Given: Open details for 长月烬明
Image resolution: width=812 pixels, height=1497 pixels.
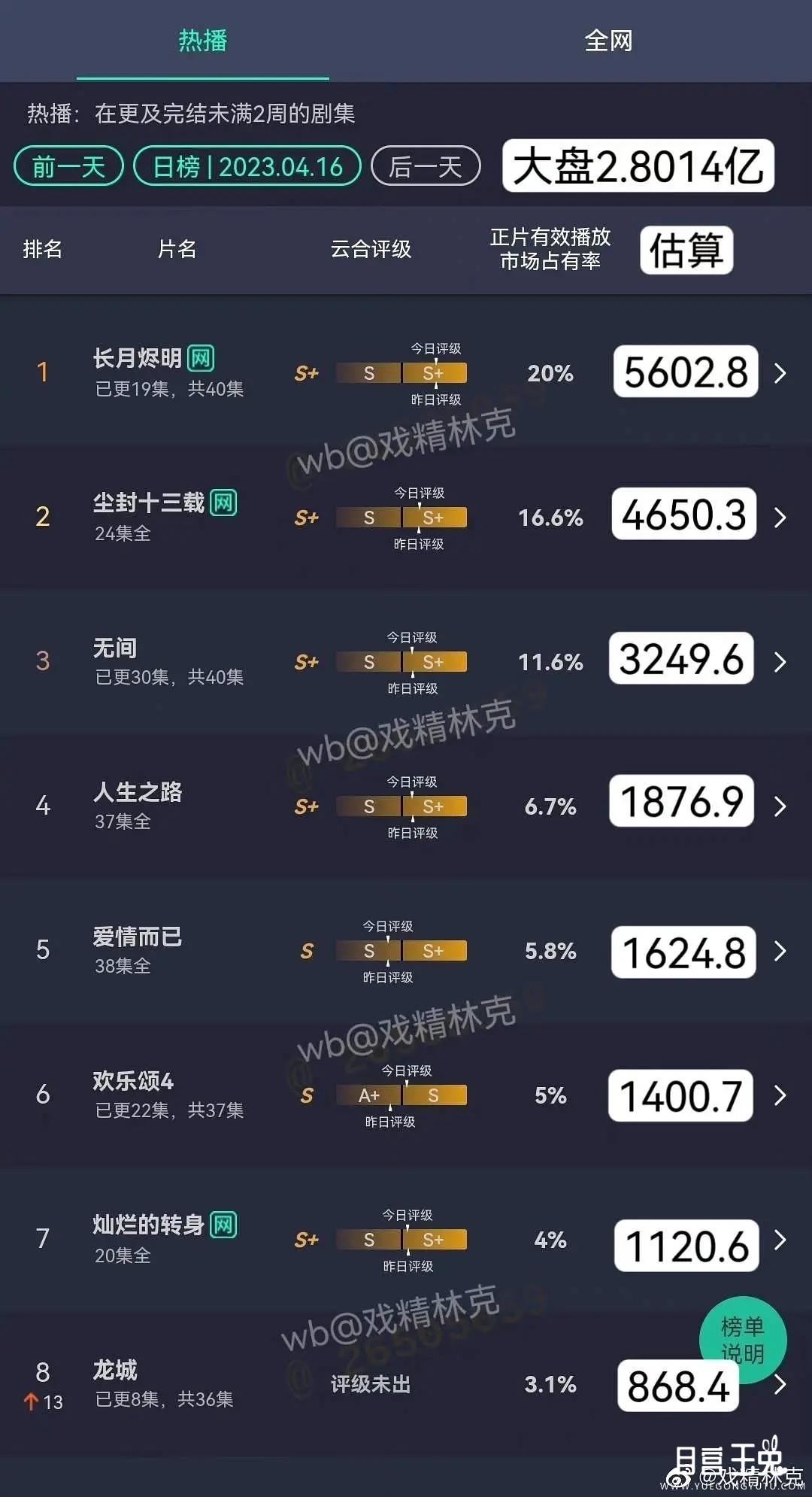Looking at the screenshot, I should [138, 359].
